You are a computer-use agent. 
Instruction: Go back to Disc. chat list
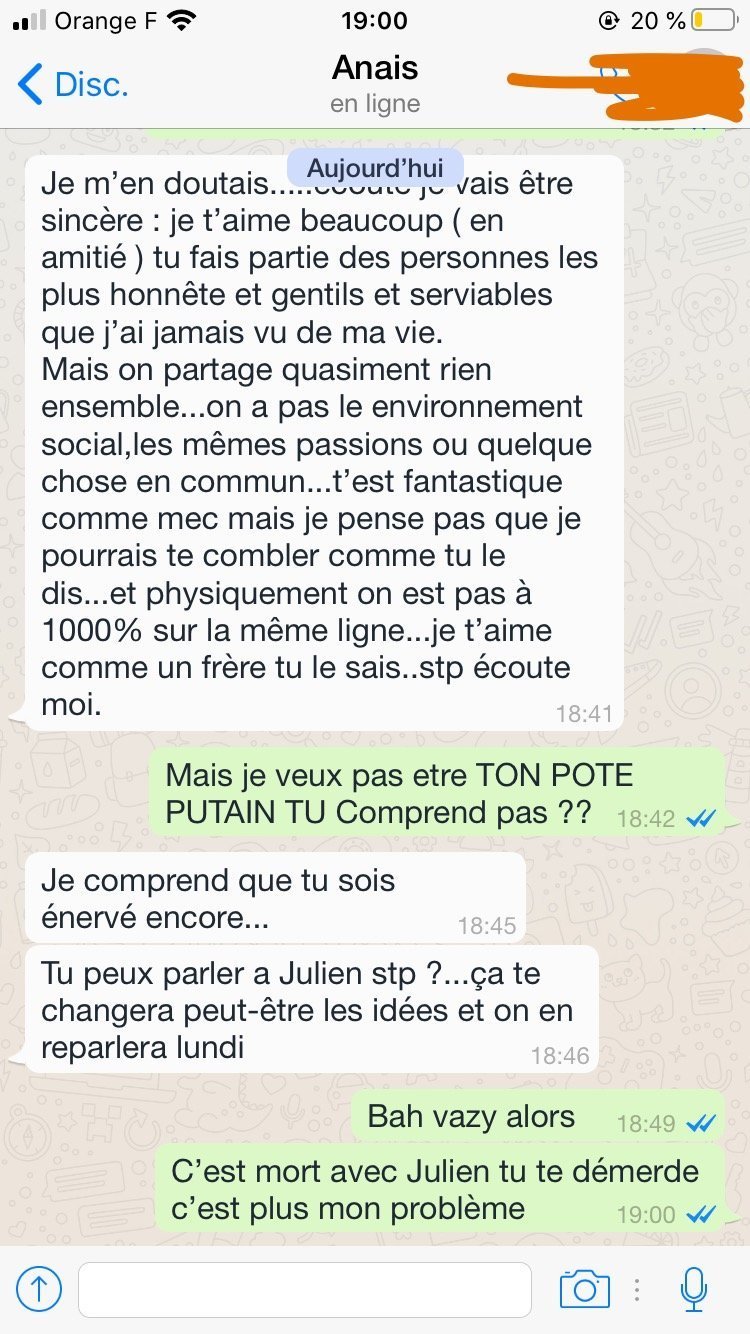coord(73,85)
